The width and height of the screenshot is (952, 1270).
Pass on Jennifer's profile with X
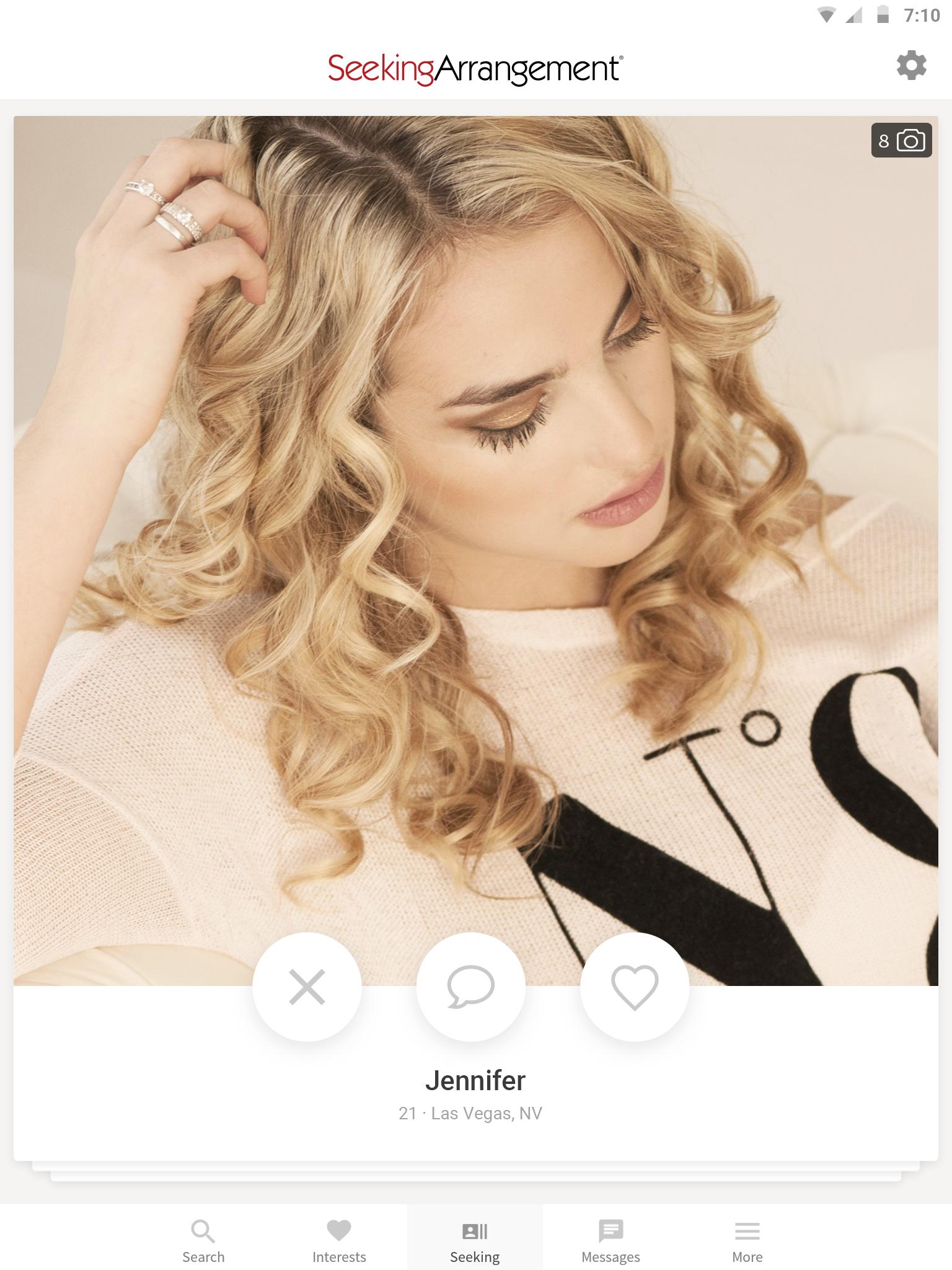[x=307, y=987]
